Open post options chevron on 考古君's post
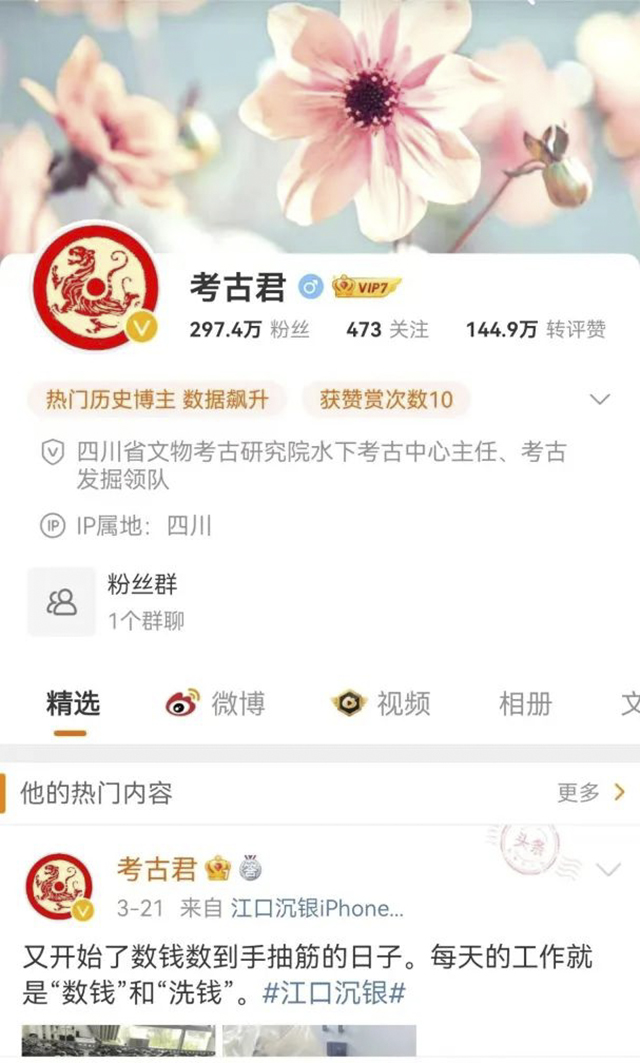The width and height of the screenshot is (640, 1063). 607,868
